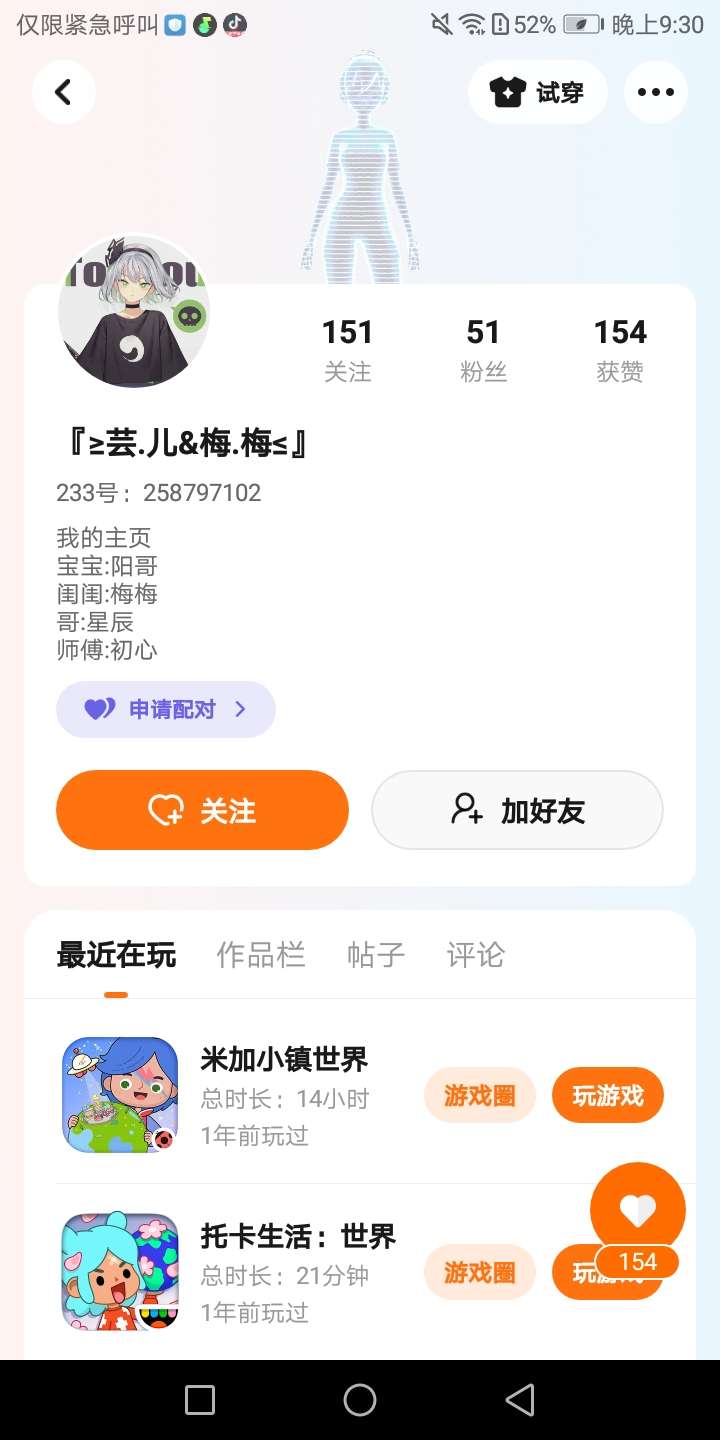The image size is (720, 1440).
Task: Switch to the 作品栏 tab
Action: 260,955
